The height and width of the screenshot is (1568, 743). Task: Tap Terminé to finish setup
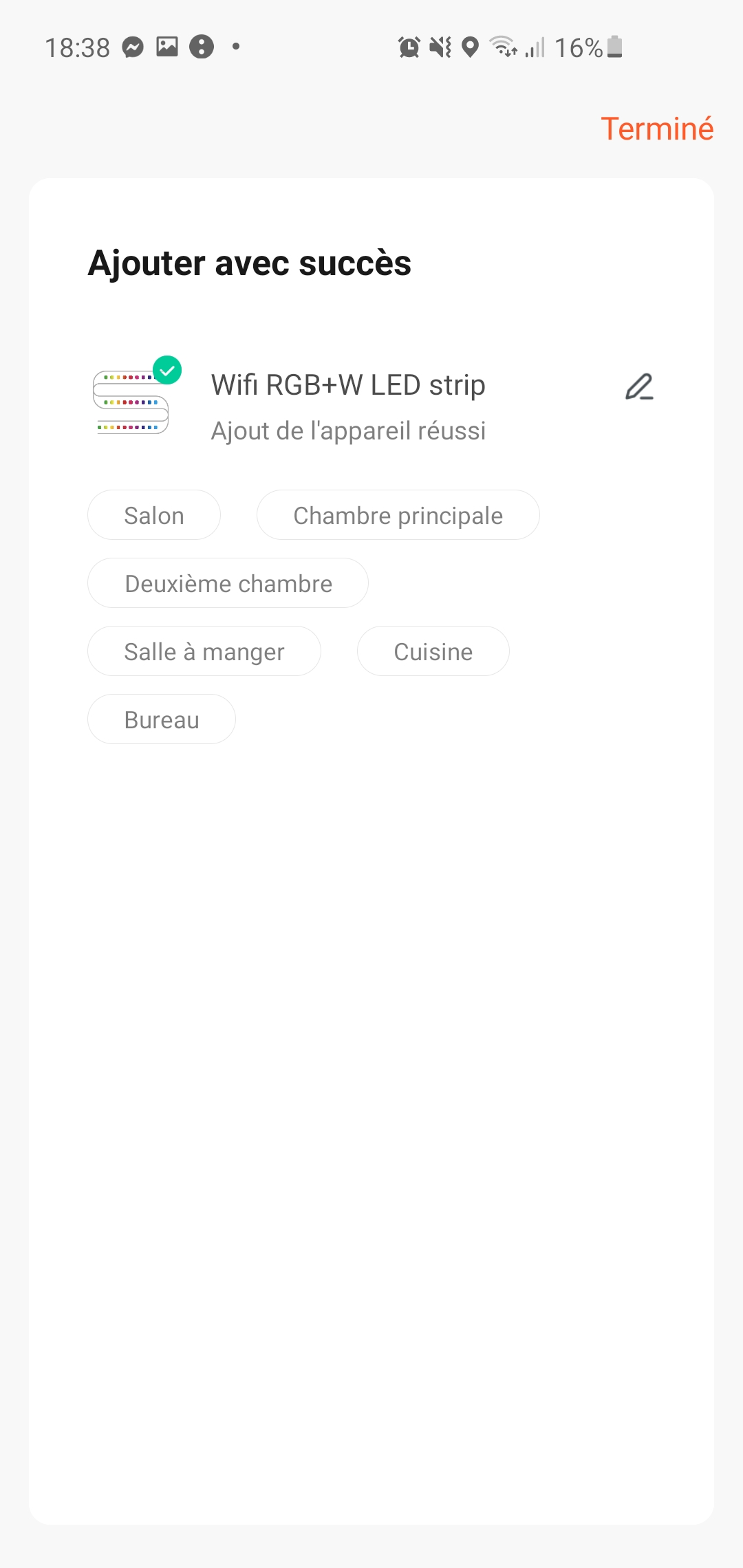pyautogui.click(x=657, y=129)
